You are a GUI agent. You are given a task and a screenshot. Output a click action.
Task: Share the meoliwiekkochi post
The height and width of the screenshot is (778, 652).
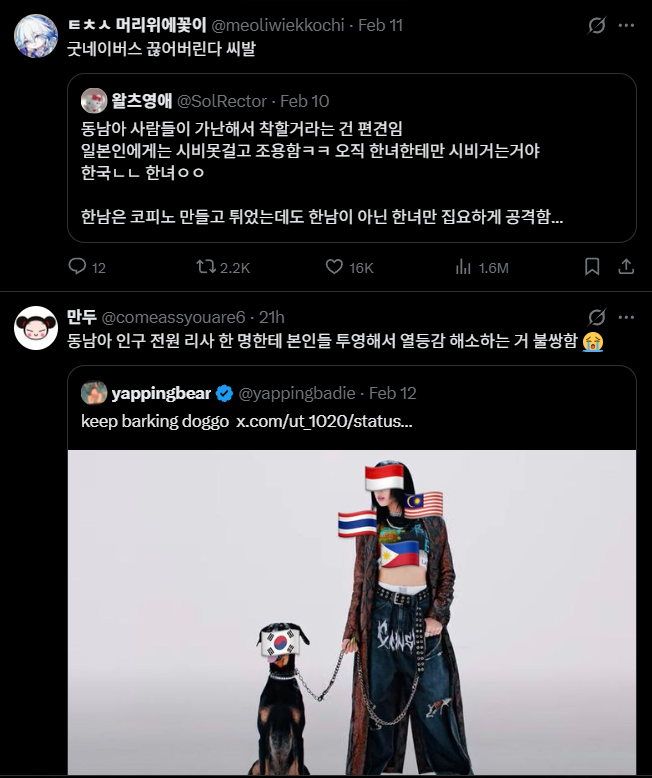pyautogui.click(x=626, y=267)
